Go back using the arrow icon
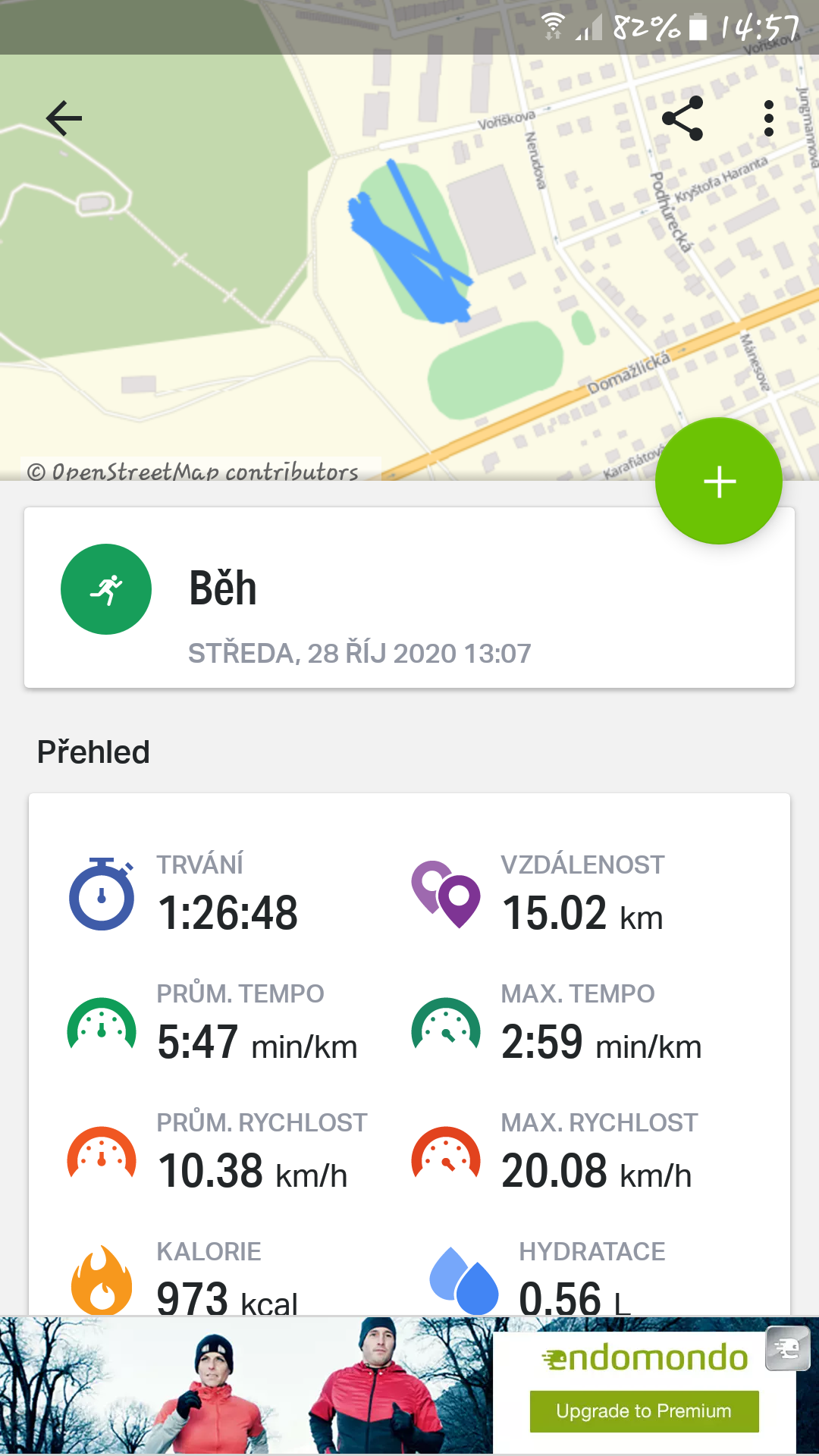Viewport: 819px width, 1456px height. [x=64, y=118]
